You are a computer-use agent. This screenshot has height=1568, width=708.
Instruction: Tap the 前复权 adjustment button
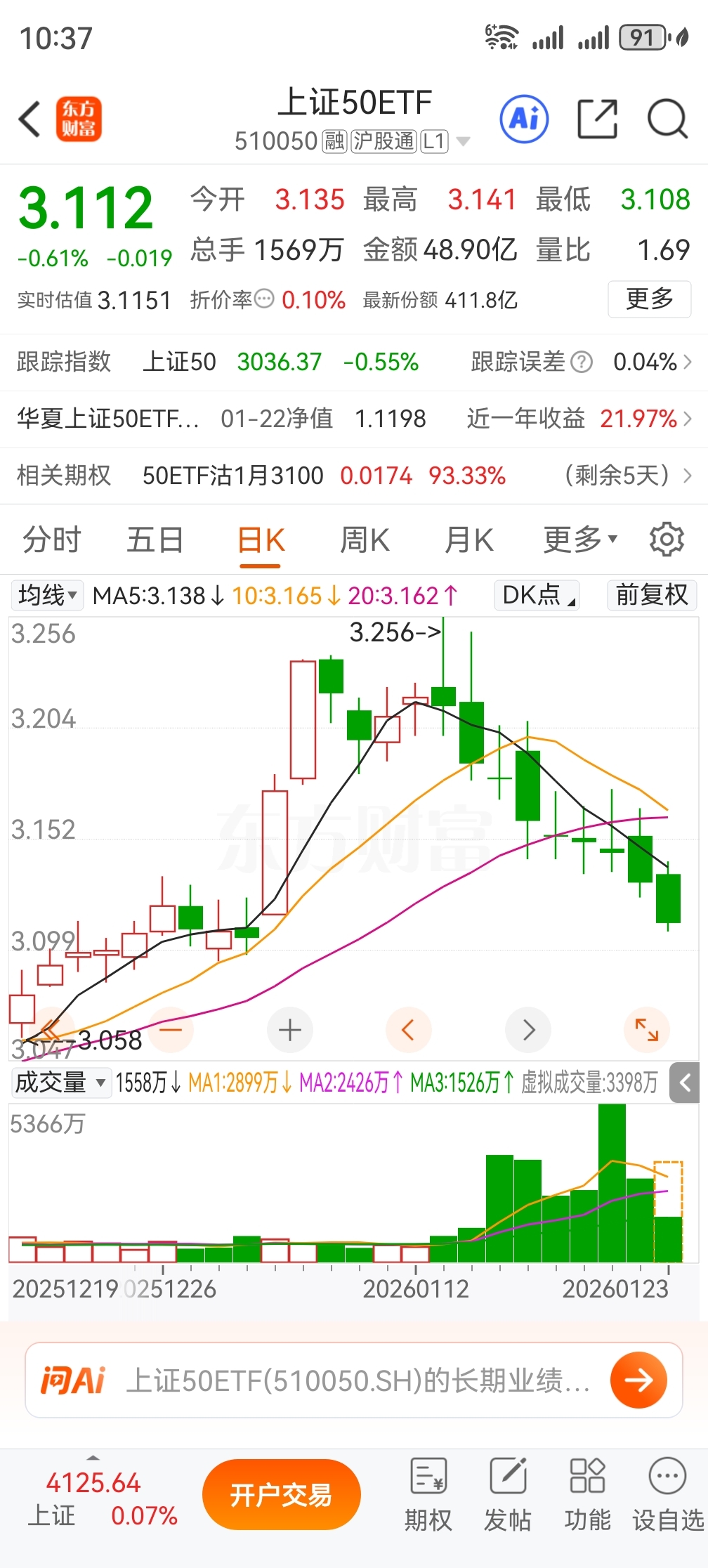tap(652, 595)
